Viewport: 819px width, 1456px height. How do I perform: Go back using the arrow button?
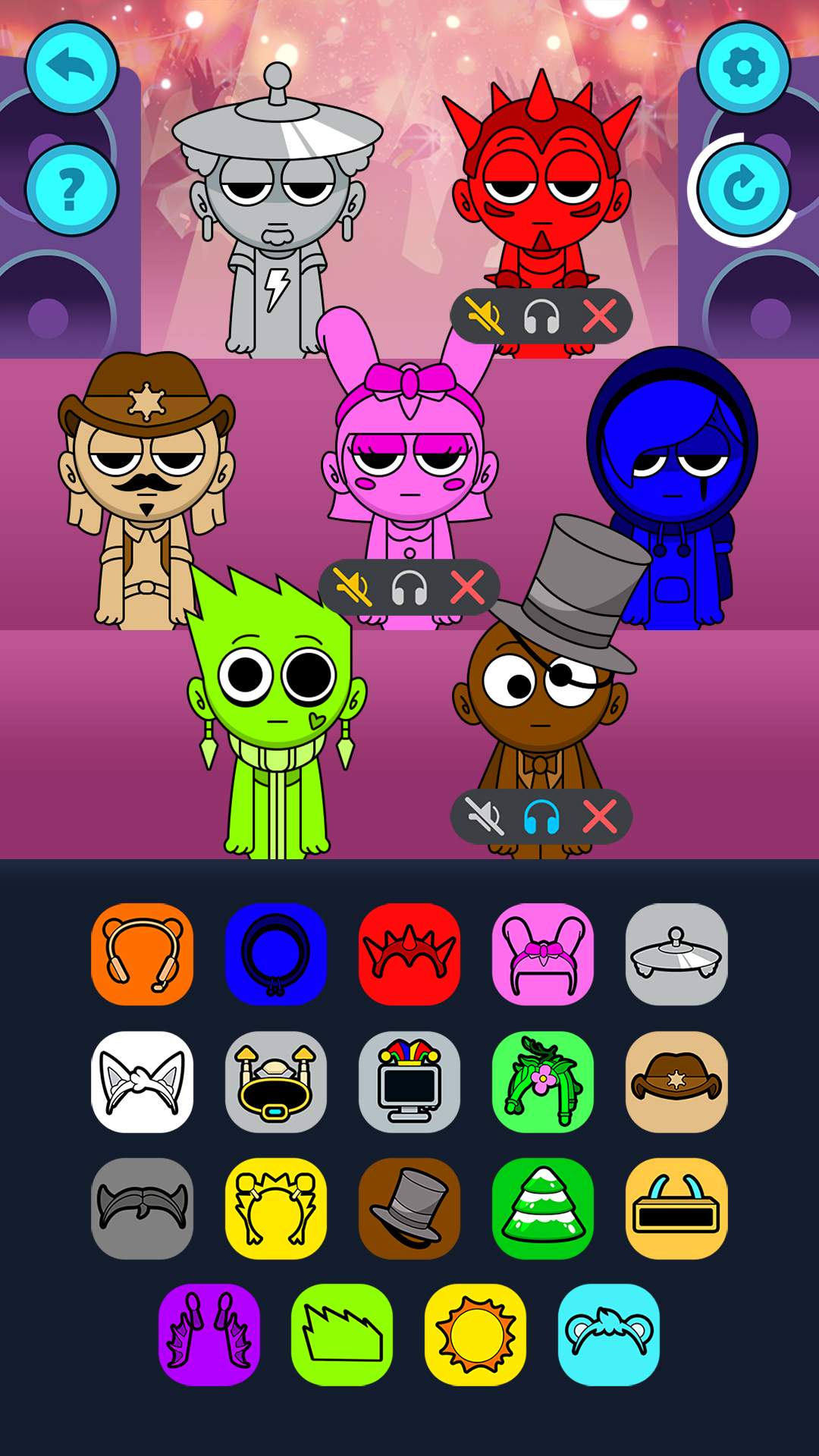[72, 68]
